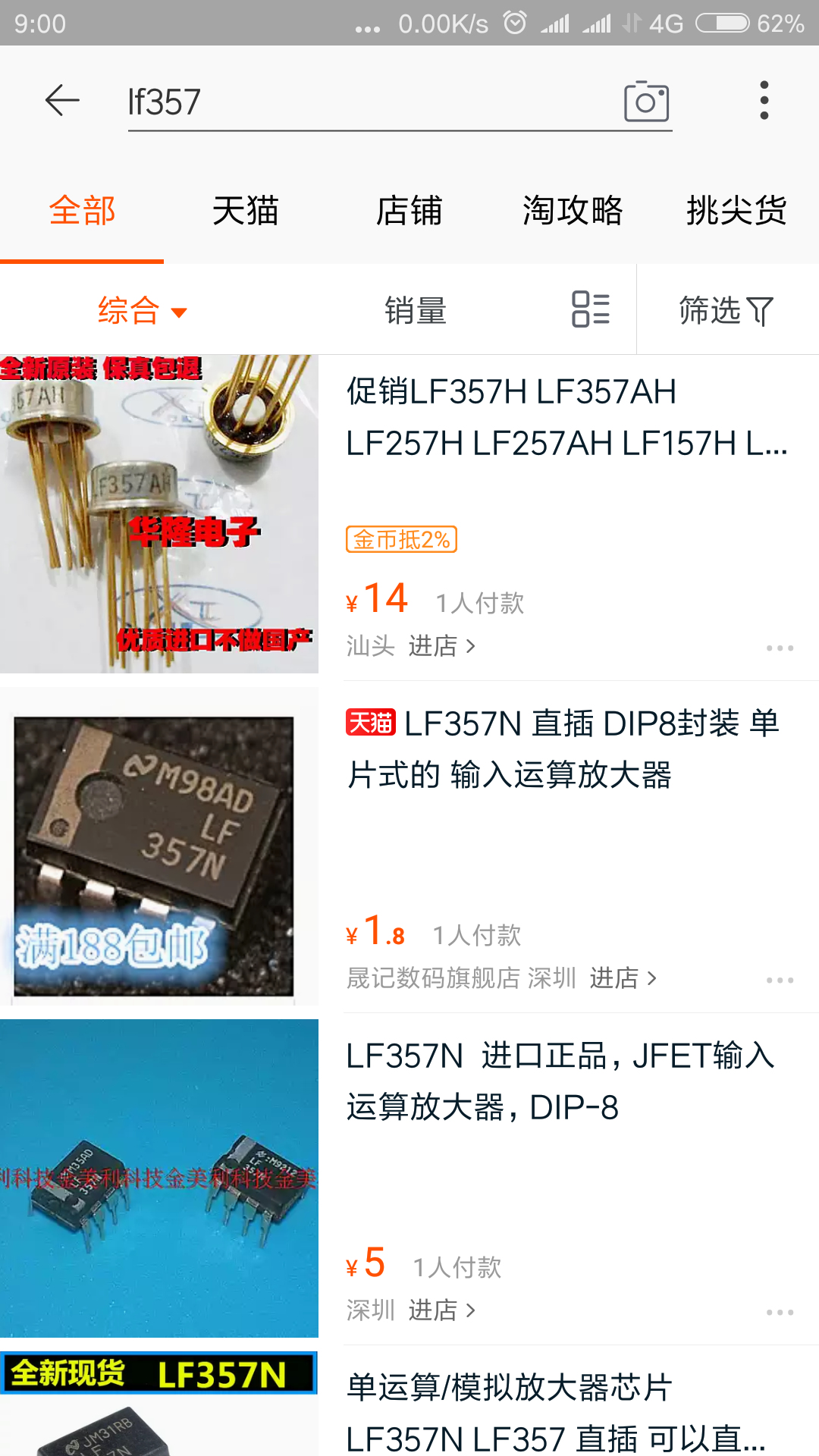Sort results by 销量
The image size is (819, 1456).
click(416, 311)
